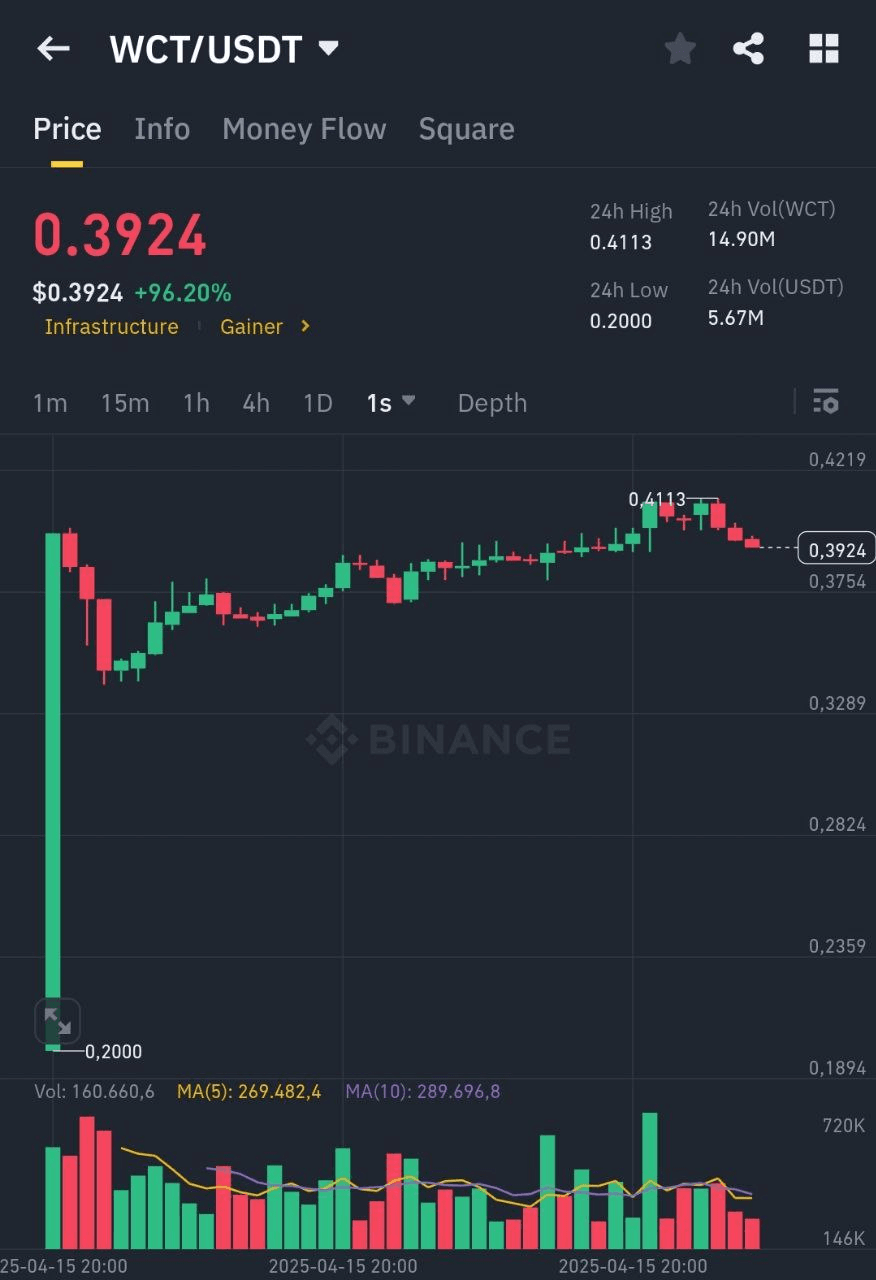Switch to the Info tab
This screenshot has width=876, height=1280.
point(162,129)
